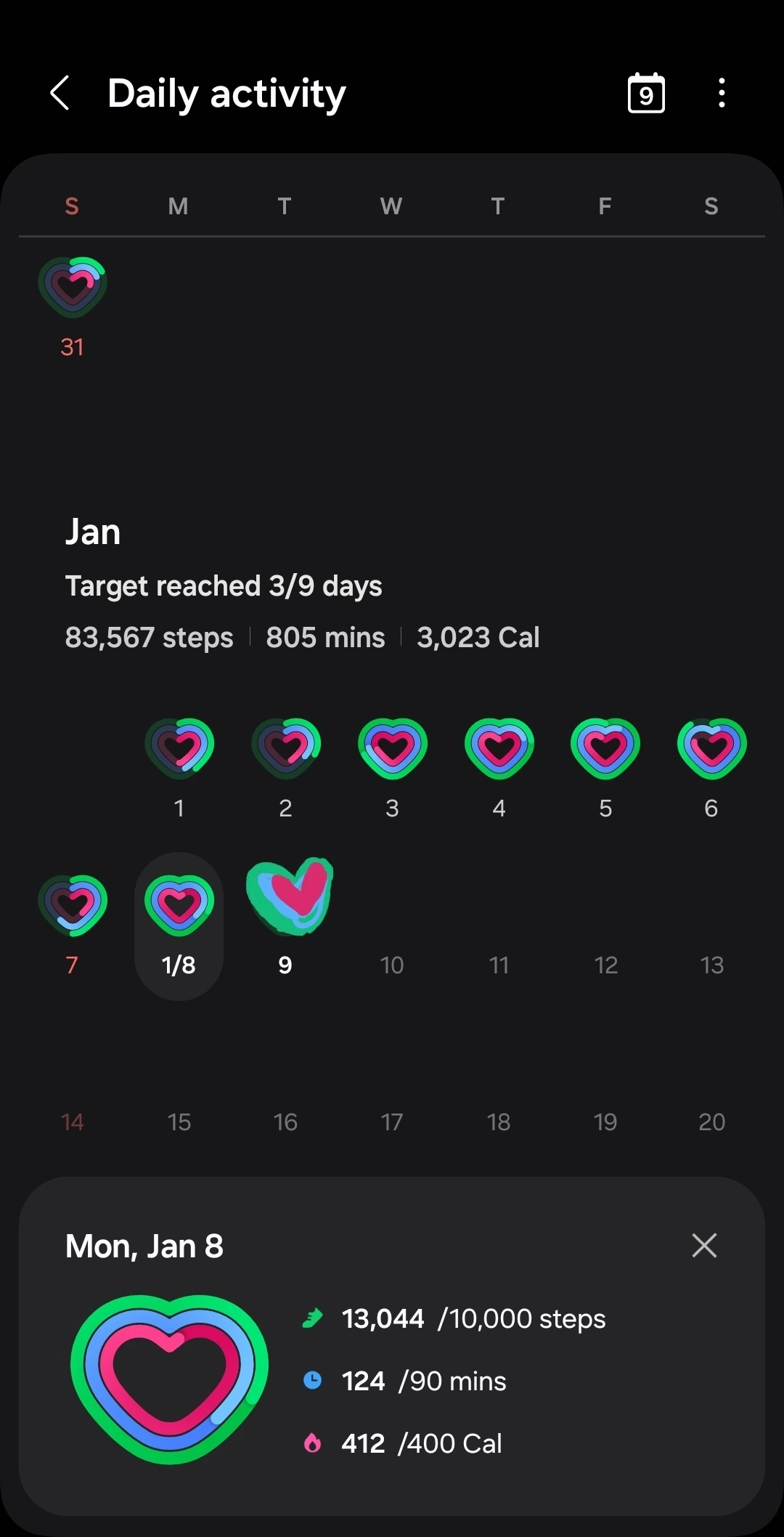Close the Mon, Jan 8 details card
The width and height of the screenshot is (784, 1537).
coord(704,1245)
